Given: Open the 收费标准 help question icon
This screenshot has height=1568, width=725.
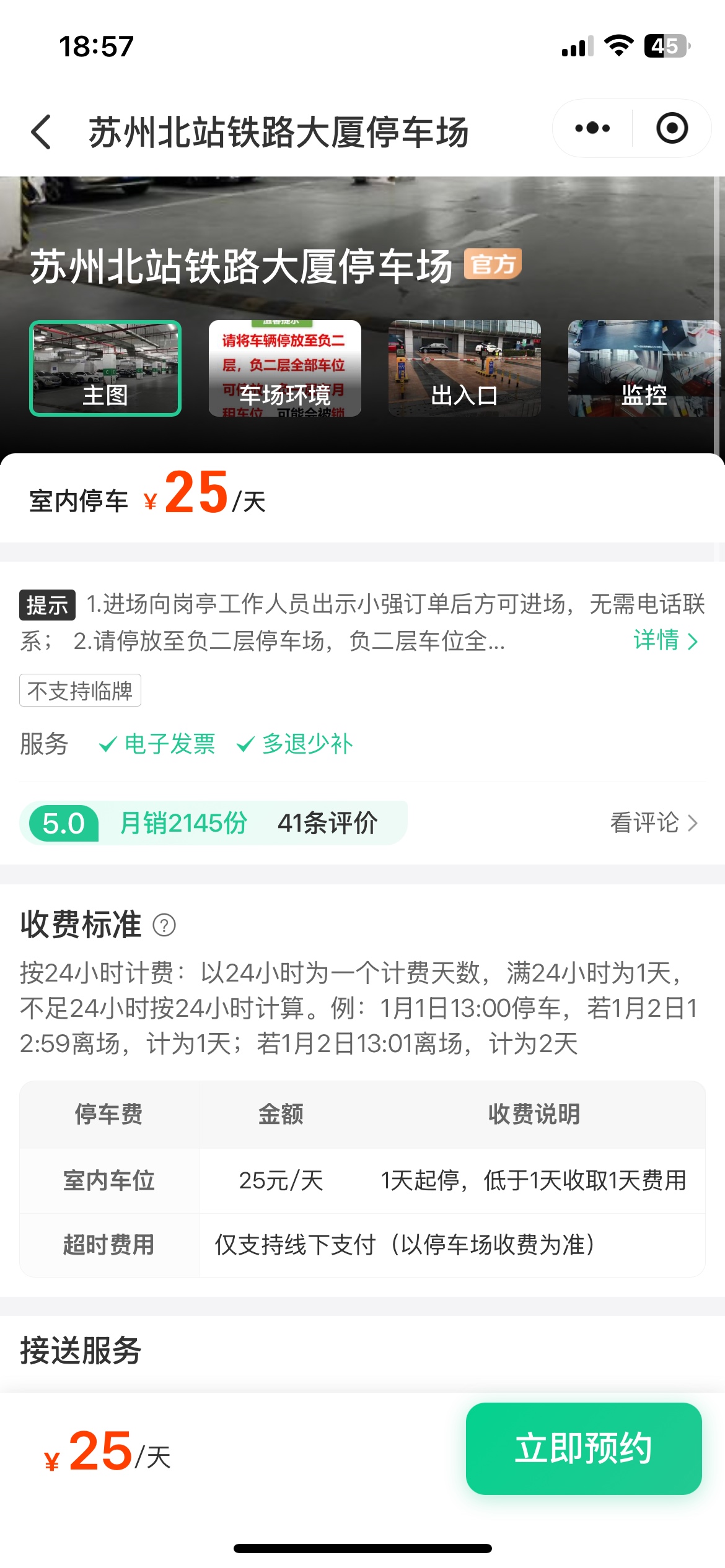Looking at the screenshot, I should pos(164,926).
